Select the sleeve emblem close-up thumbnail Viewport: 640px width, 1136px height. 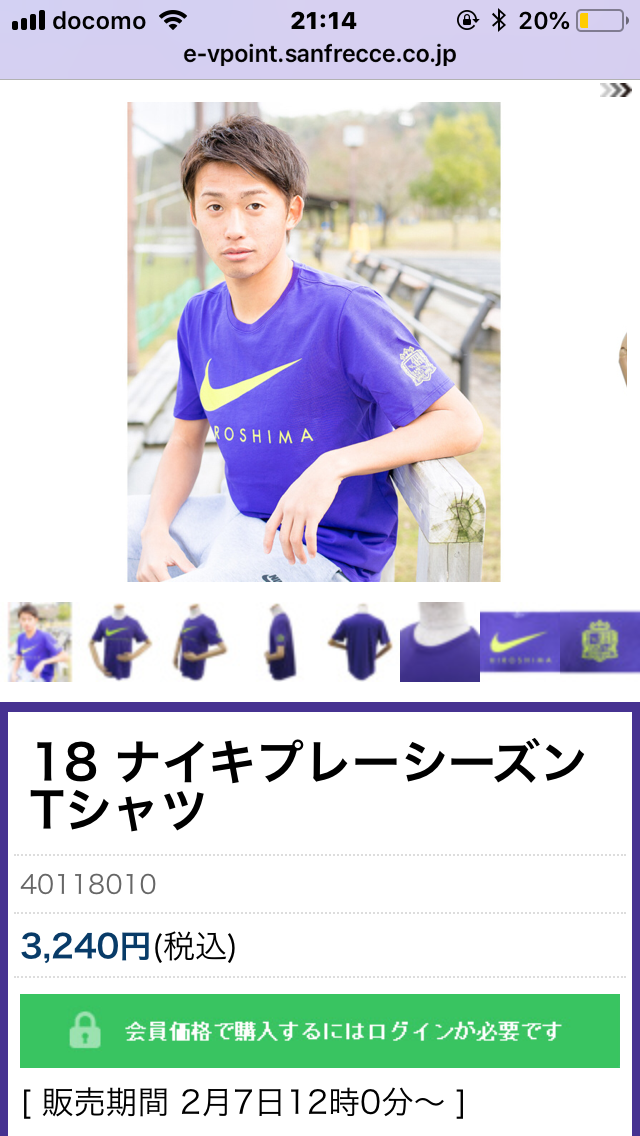point(600,642)
